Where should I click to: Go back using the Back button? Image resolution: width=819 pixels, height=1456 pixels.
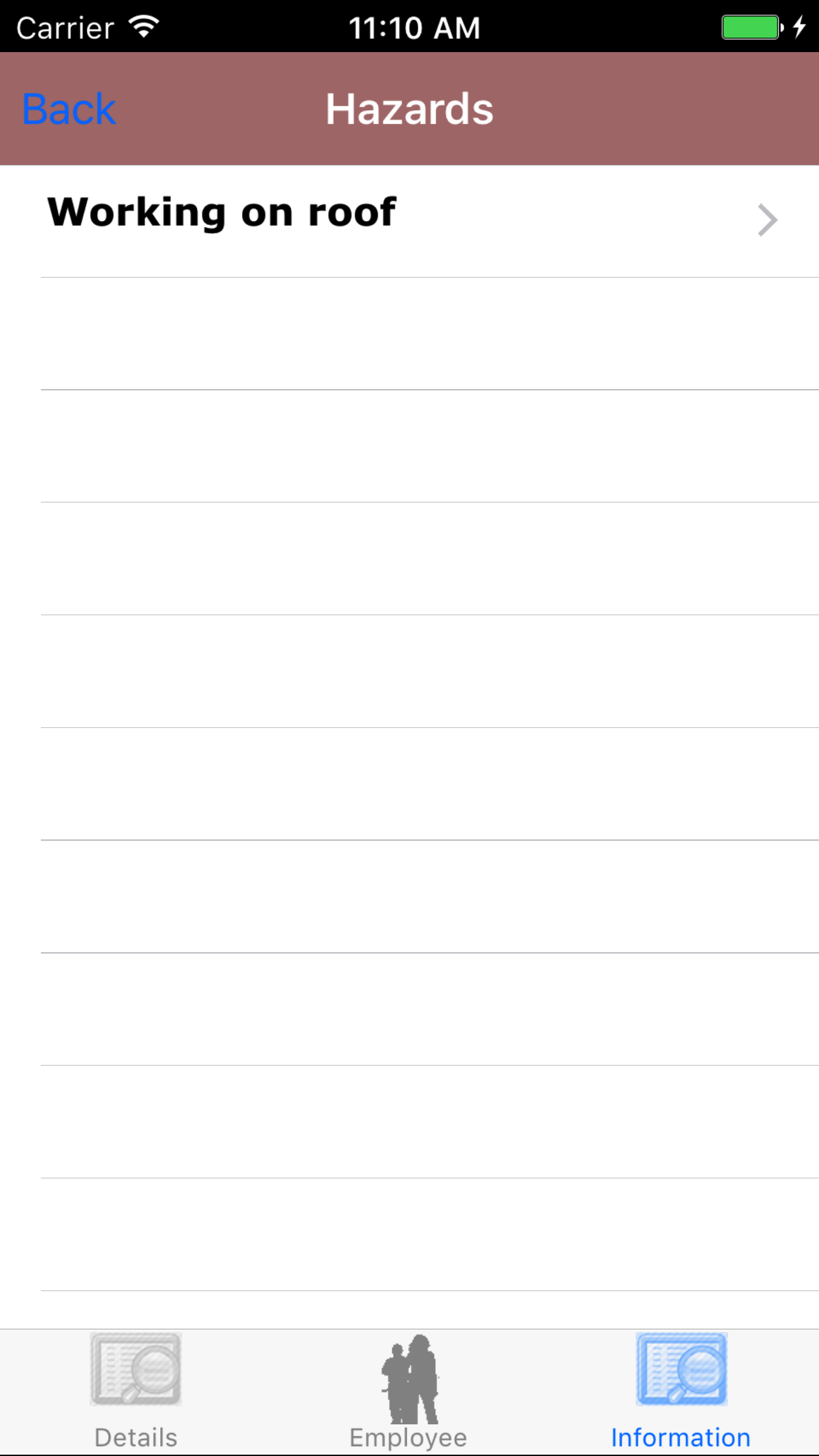click(x=69, y=109)
